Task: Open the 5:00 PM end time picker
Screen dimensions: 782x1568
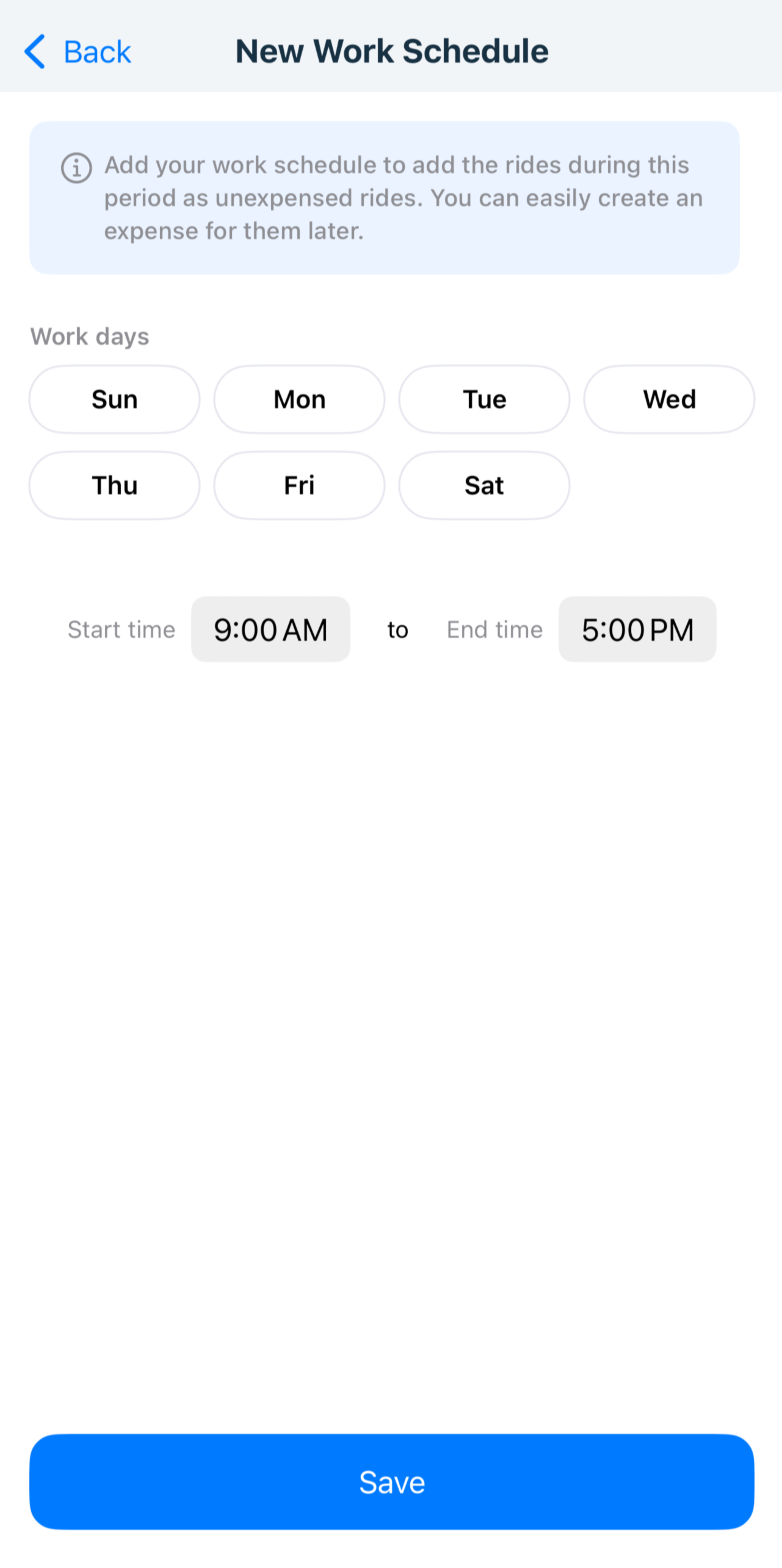Action: (637, 629)
